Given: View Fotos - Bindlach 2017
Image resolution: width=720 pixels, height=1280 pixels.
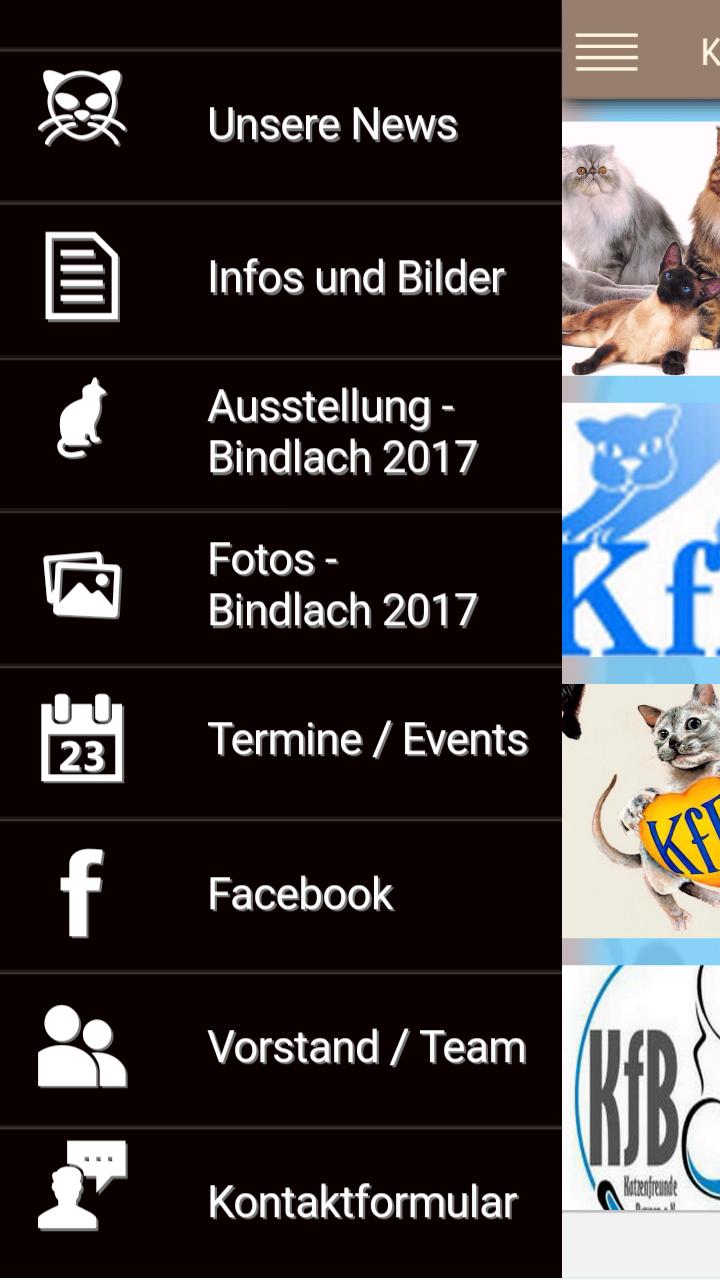Looking at the screenshot, I should pos(280,585).
